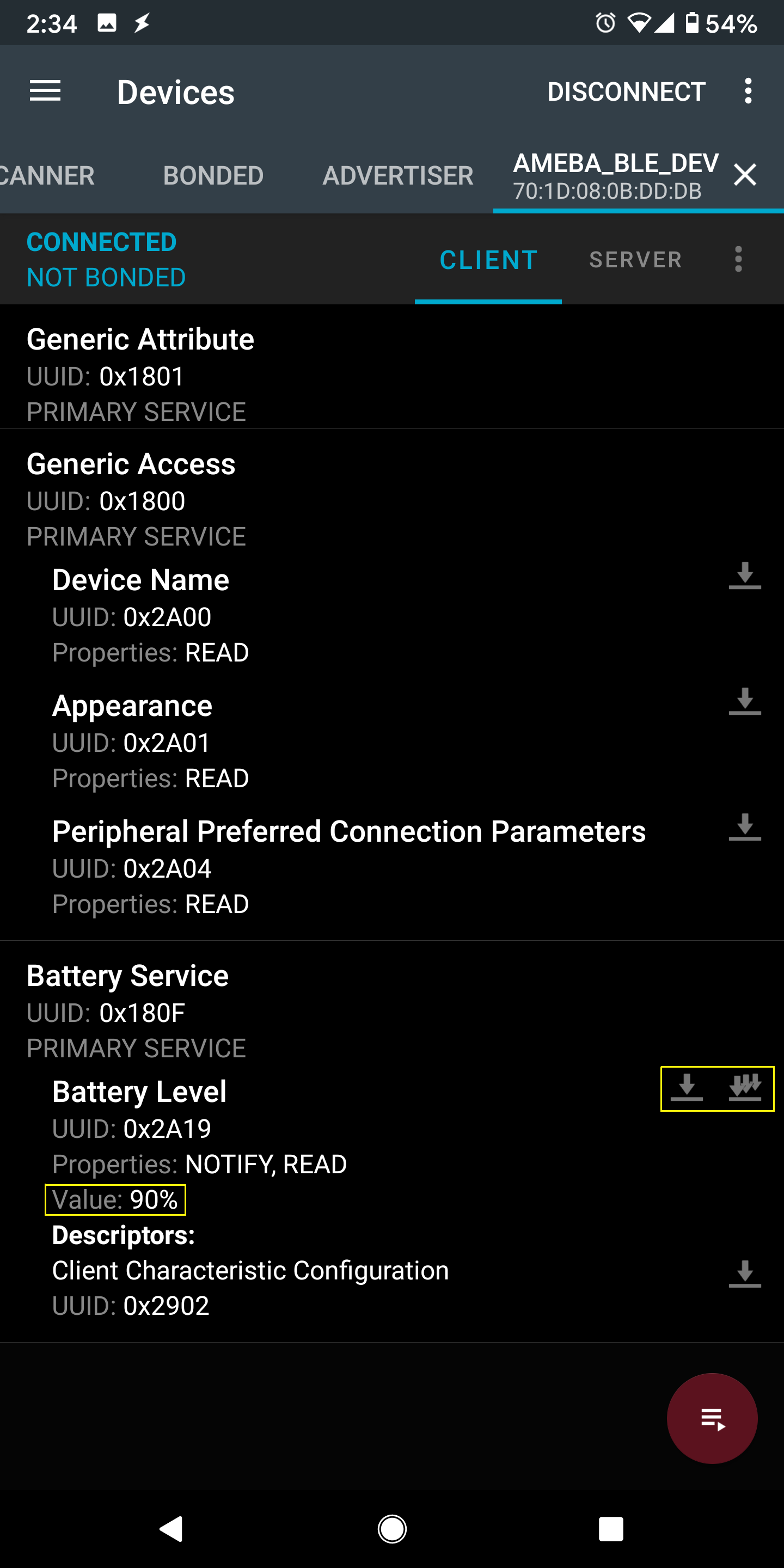This screenshot has width=784, height=1568.
Task: Read the Battery Level value
Action: 687,1088
